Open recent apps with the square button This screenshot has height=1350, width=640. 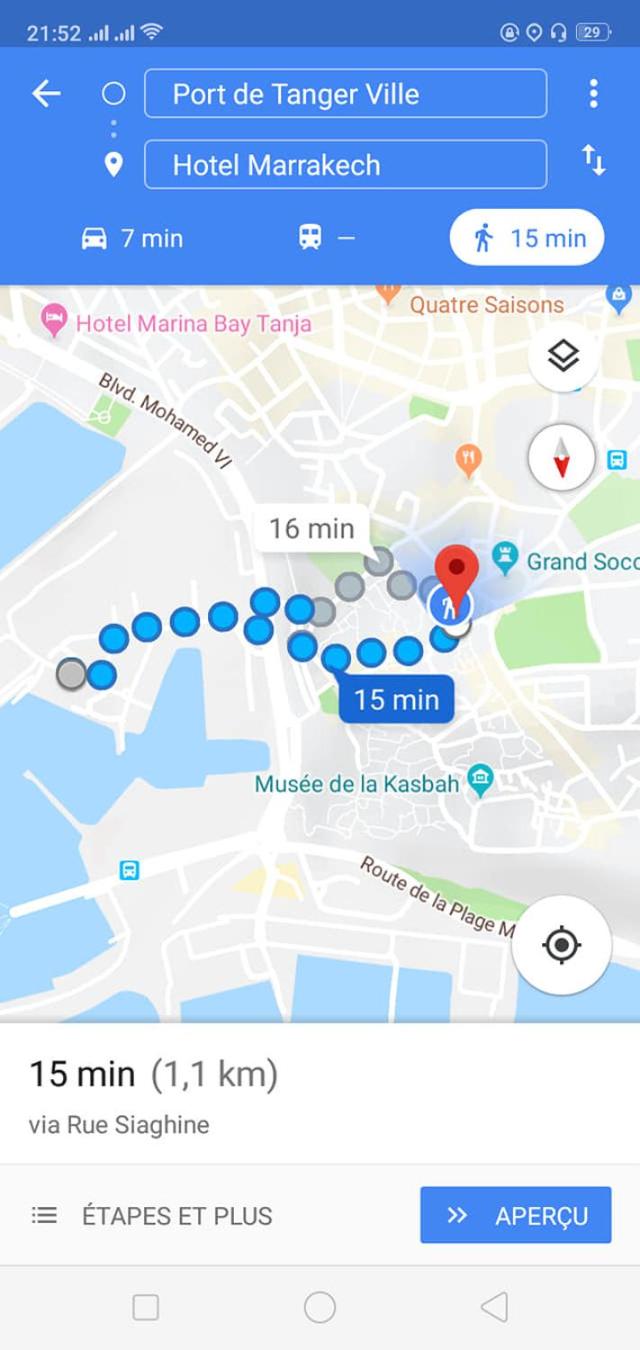pos(146,1307)
